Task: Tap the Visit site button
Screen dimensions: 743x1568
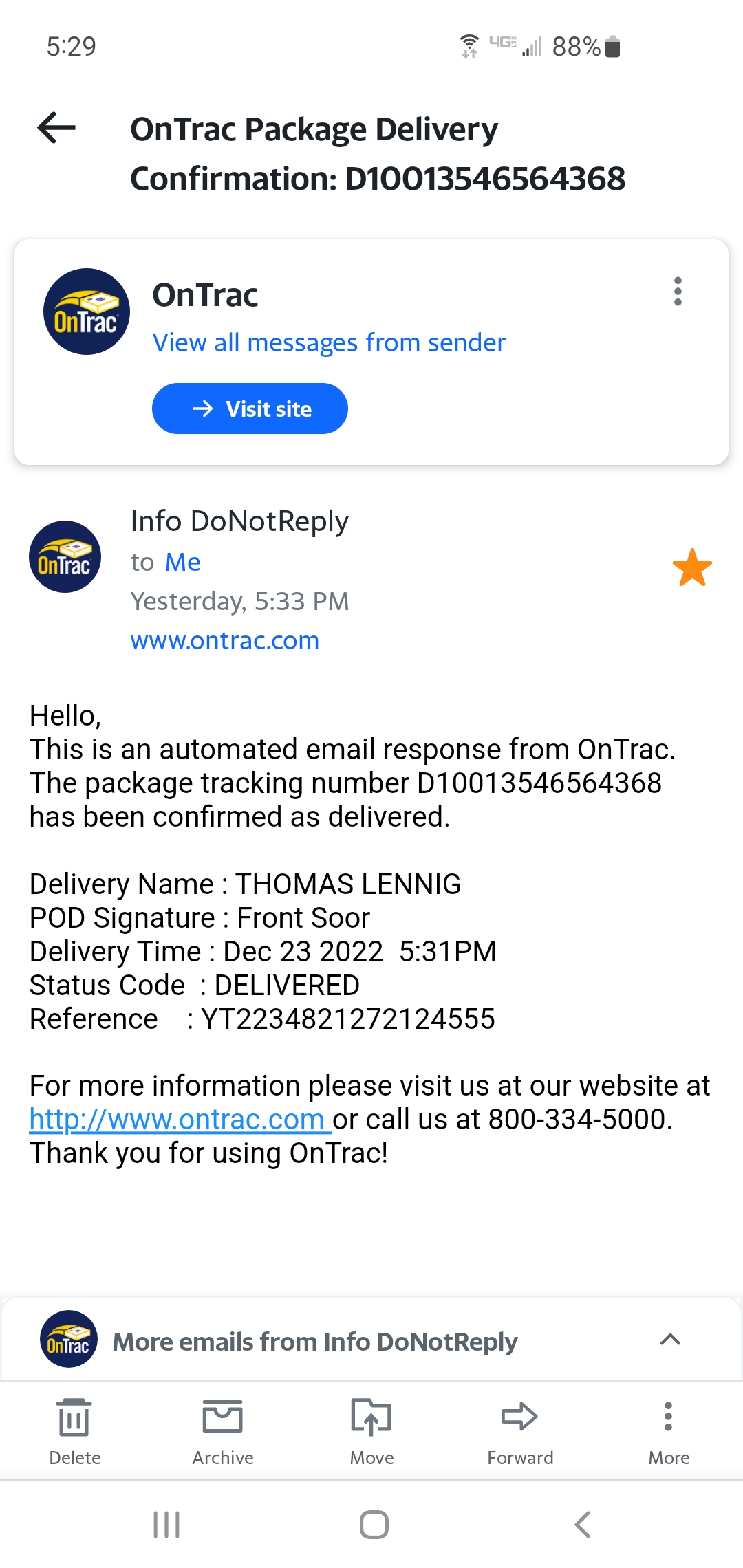Action: click(250, 409)
